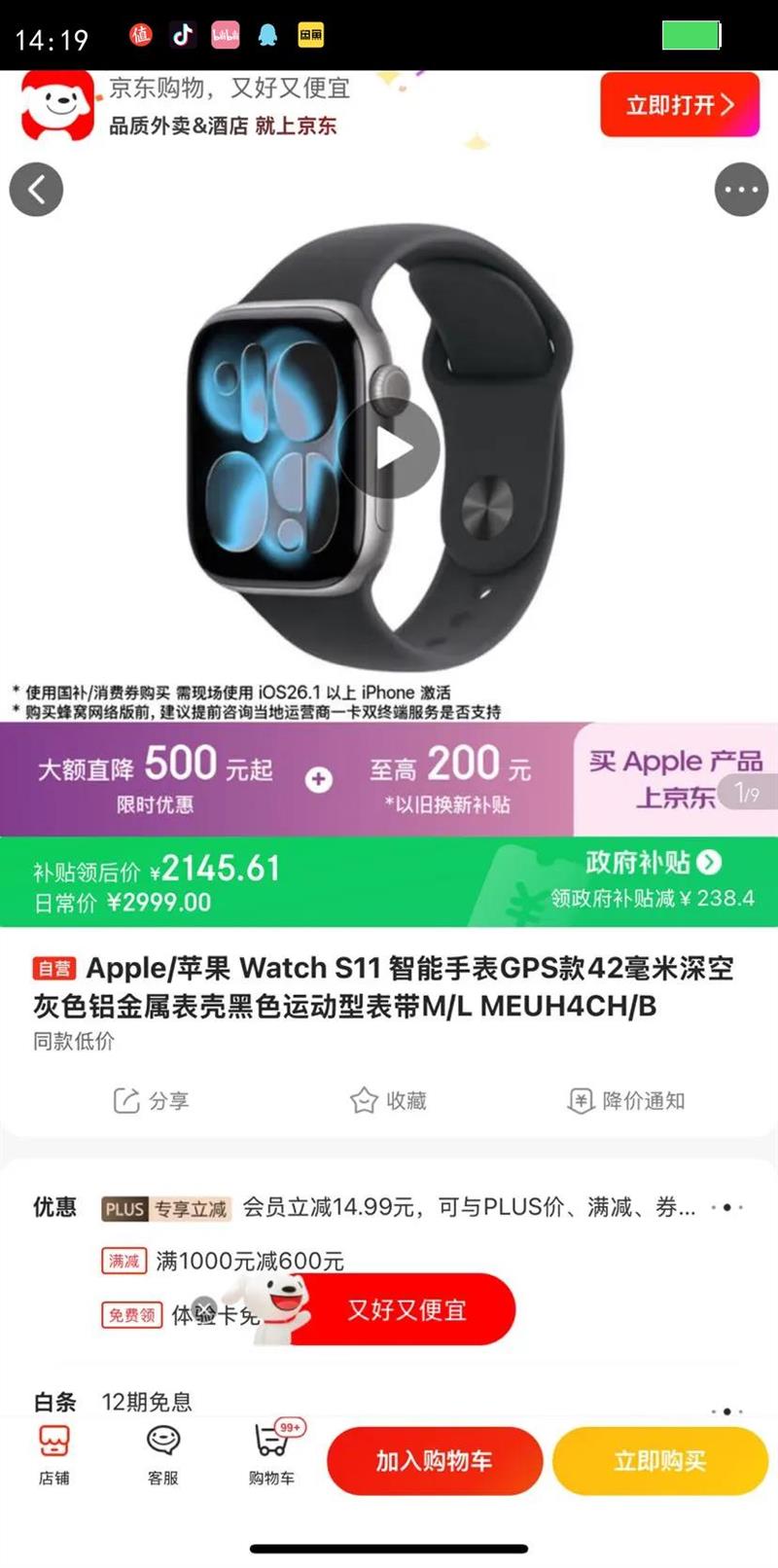This screenshot has height=1568, width=778.
Task: Tap 立即购买 to buy now
Action: click(659, 1459)
